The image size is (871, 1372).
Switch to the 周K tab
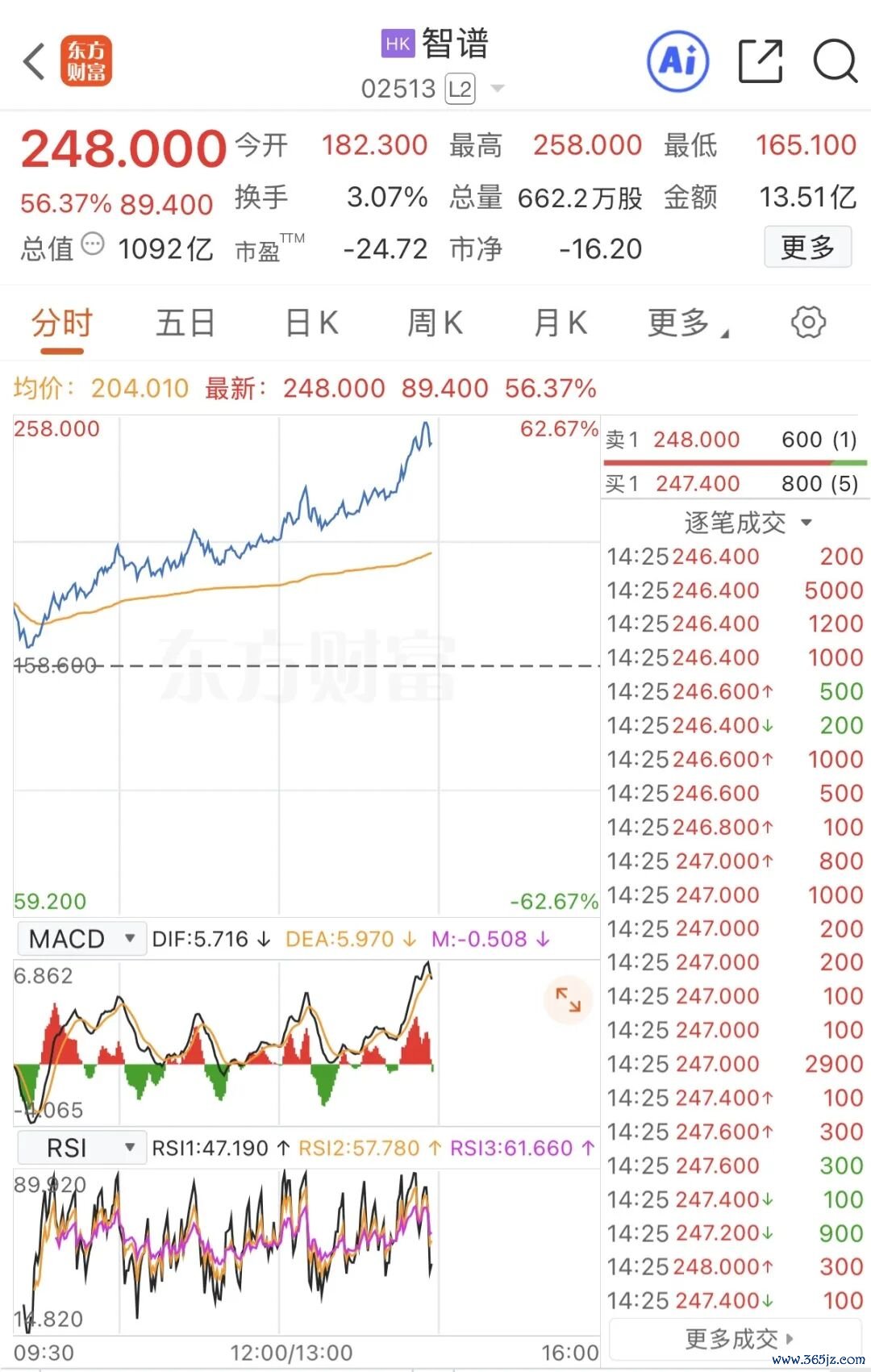435,323
